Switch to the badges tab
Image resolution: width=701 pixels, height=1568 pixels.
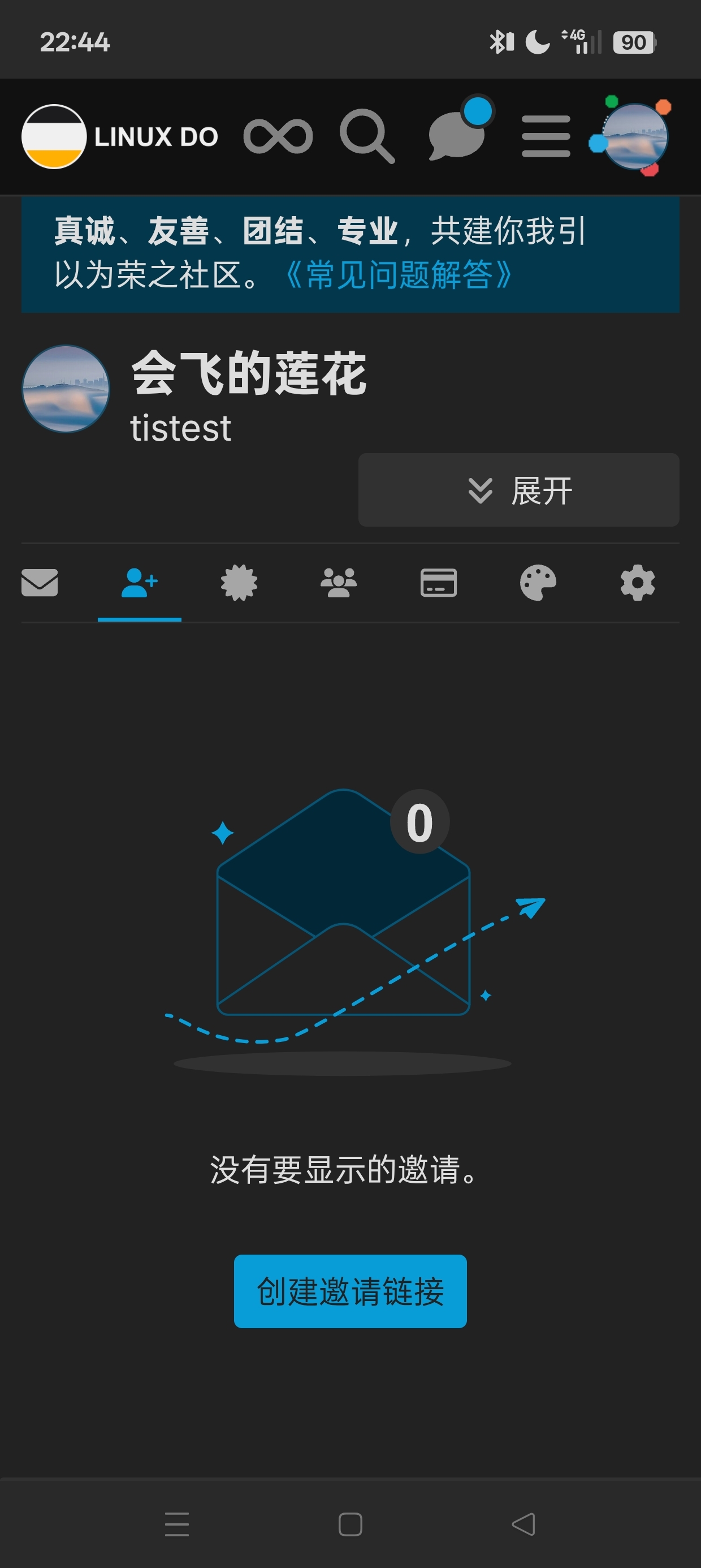pos(239,583)
